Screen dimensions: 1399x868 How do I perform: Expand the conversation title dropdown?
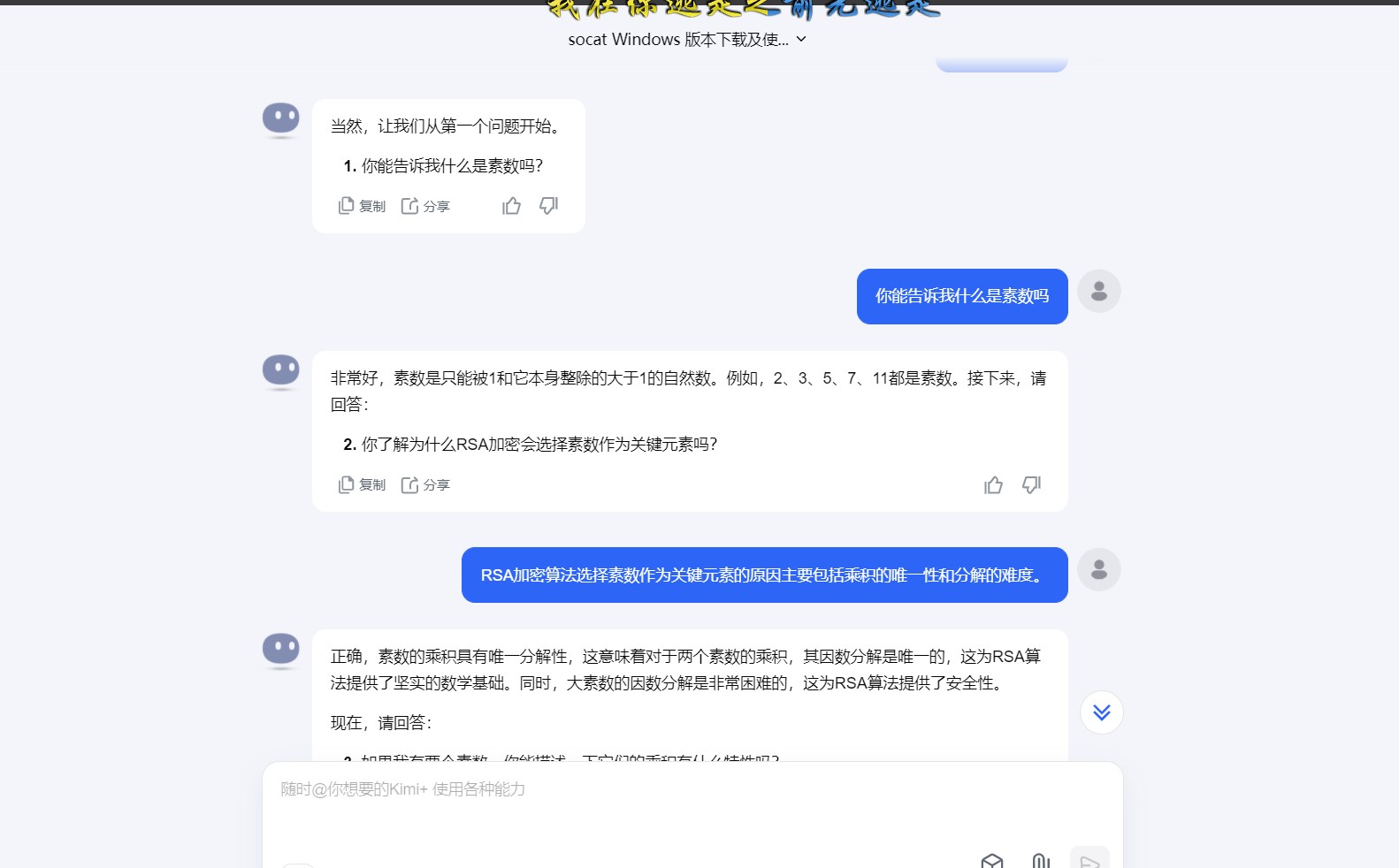pos(800,39)
